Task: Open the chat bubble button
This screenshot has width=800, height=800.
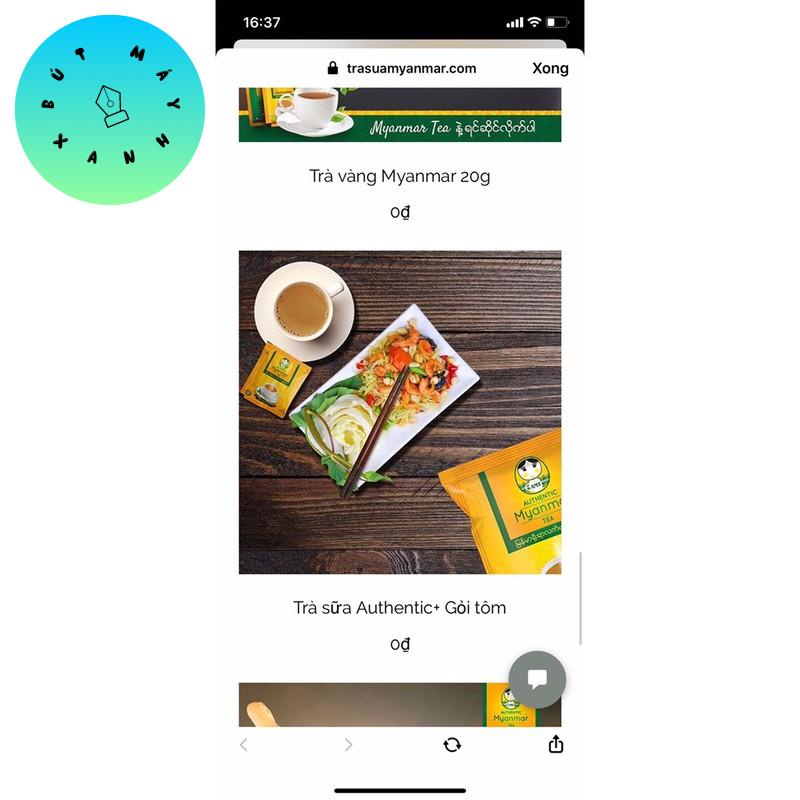Action: (x=537, y=679)
